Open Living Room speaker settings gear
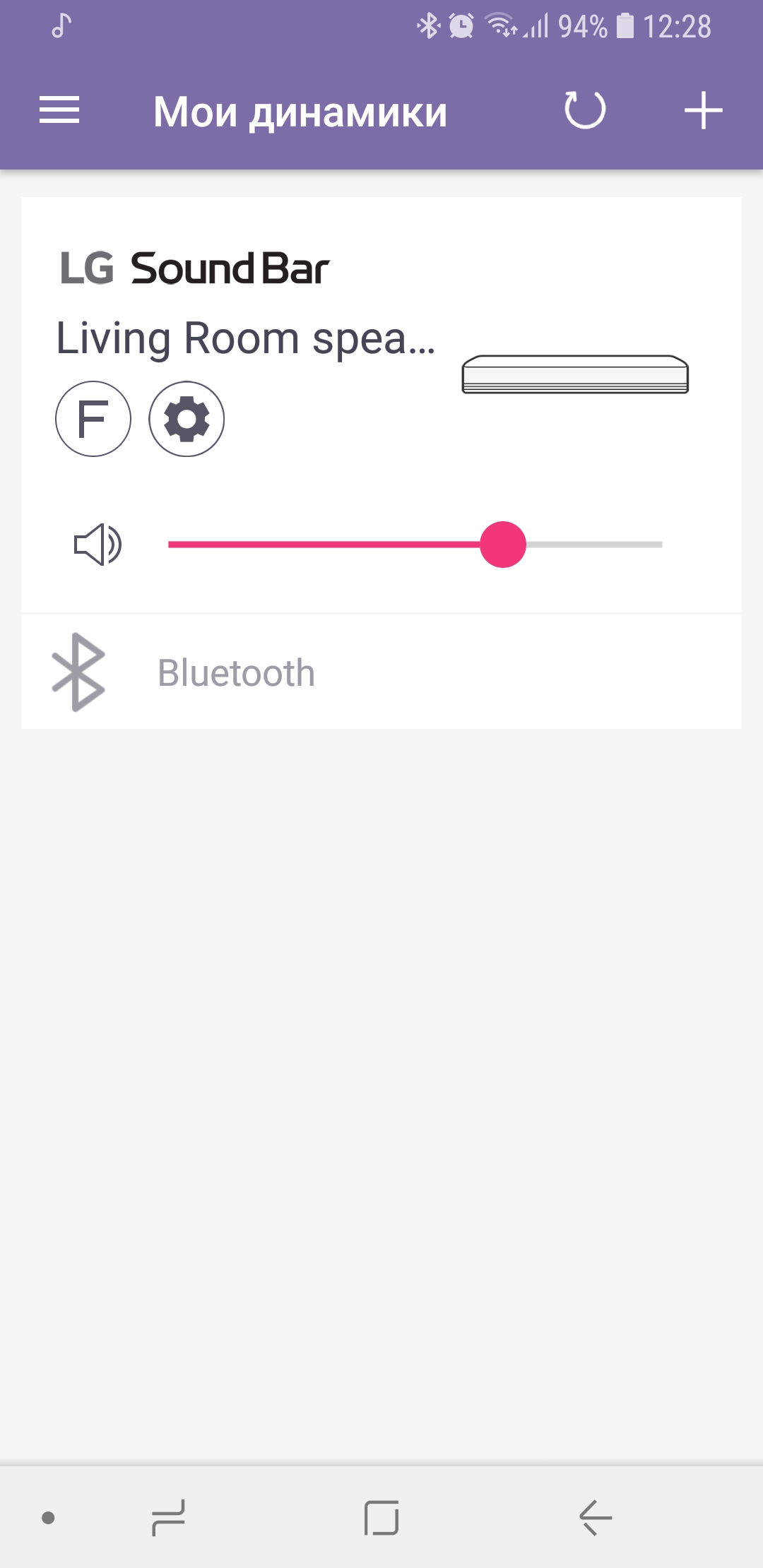 tap(187, 419)
